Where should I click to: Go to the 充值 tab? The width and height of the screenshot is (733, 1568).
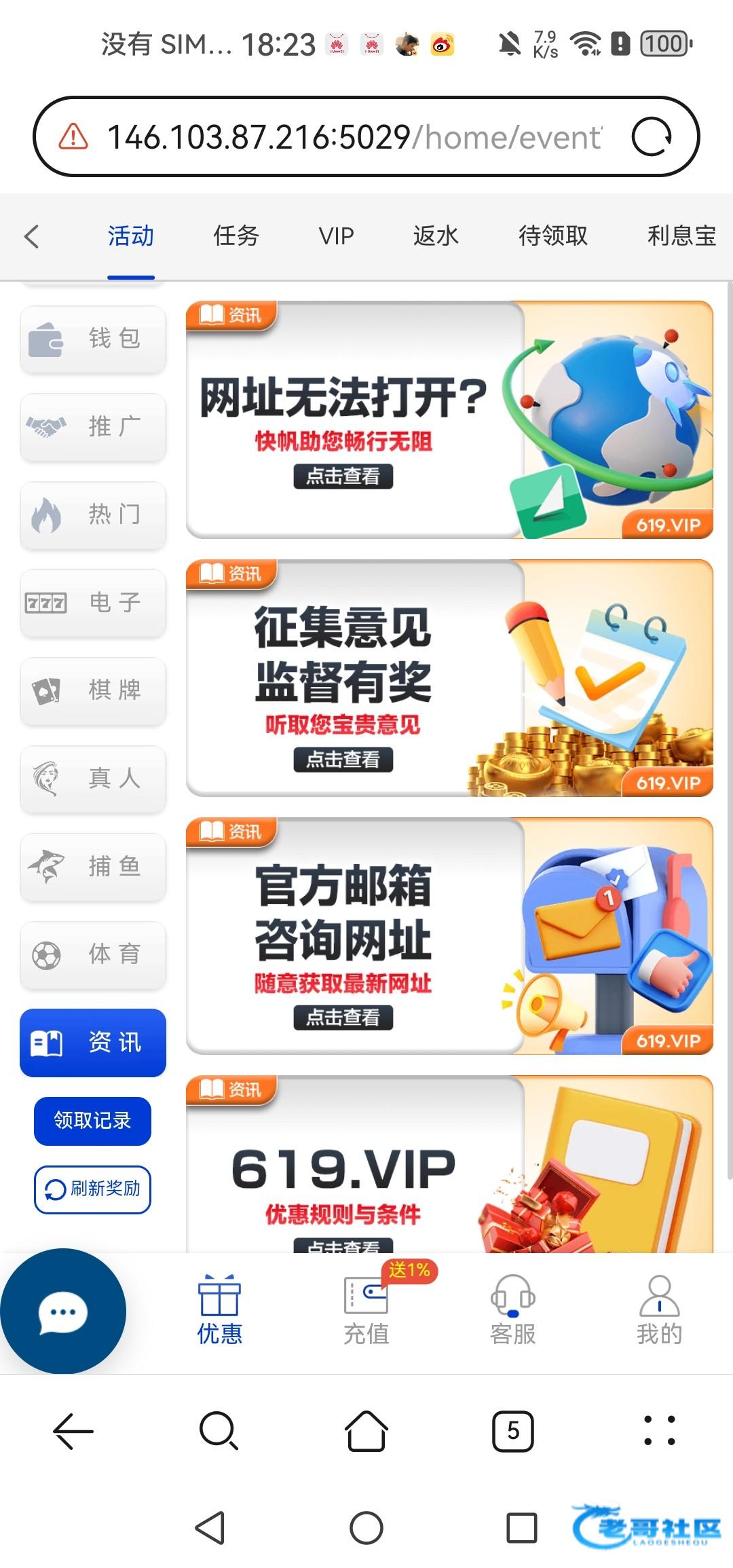366,1311
